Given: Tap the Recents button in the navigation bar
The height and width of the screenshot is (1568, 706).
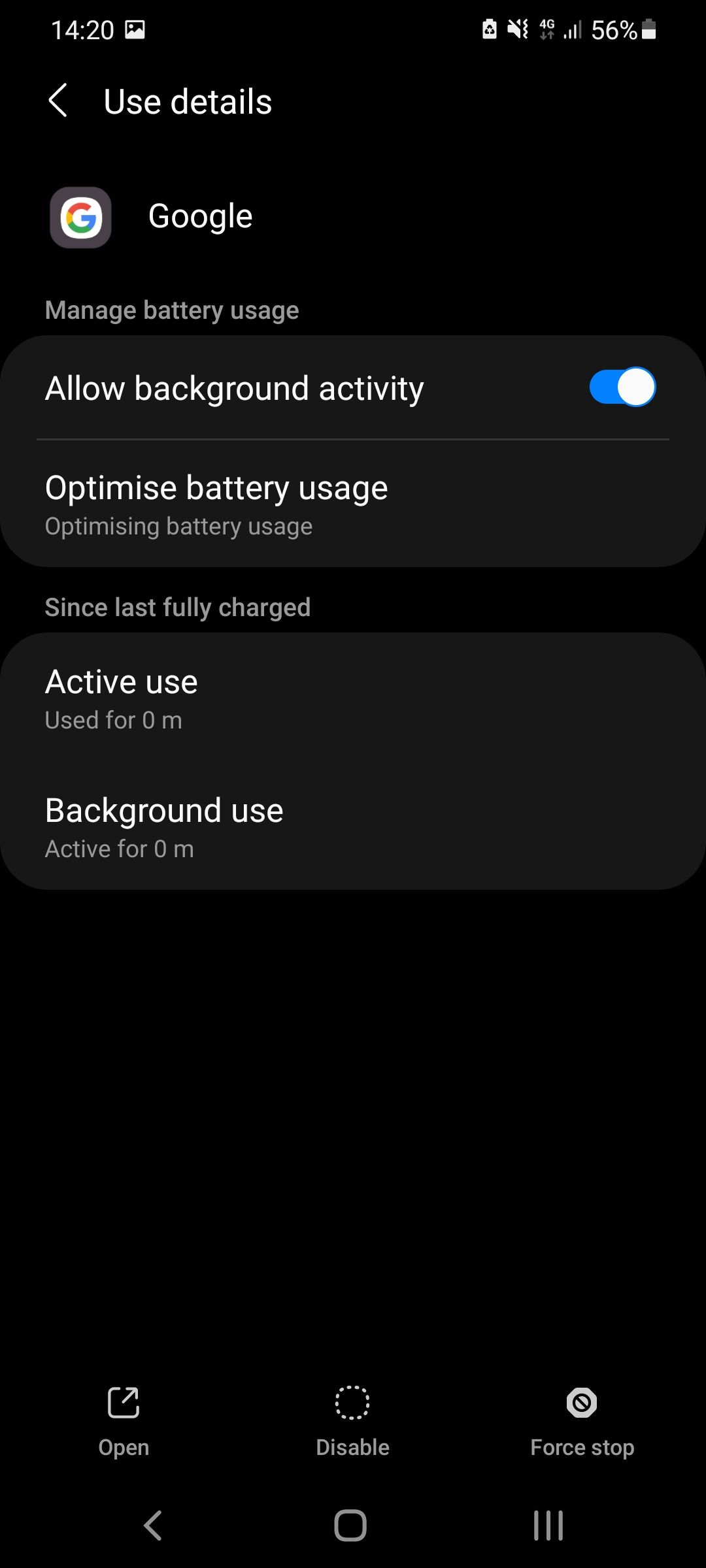Looking at the screenshot, I should point(546,1526).
